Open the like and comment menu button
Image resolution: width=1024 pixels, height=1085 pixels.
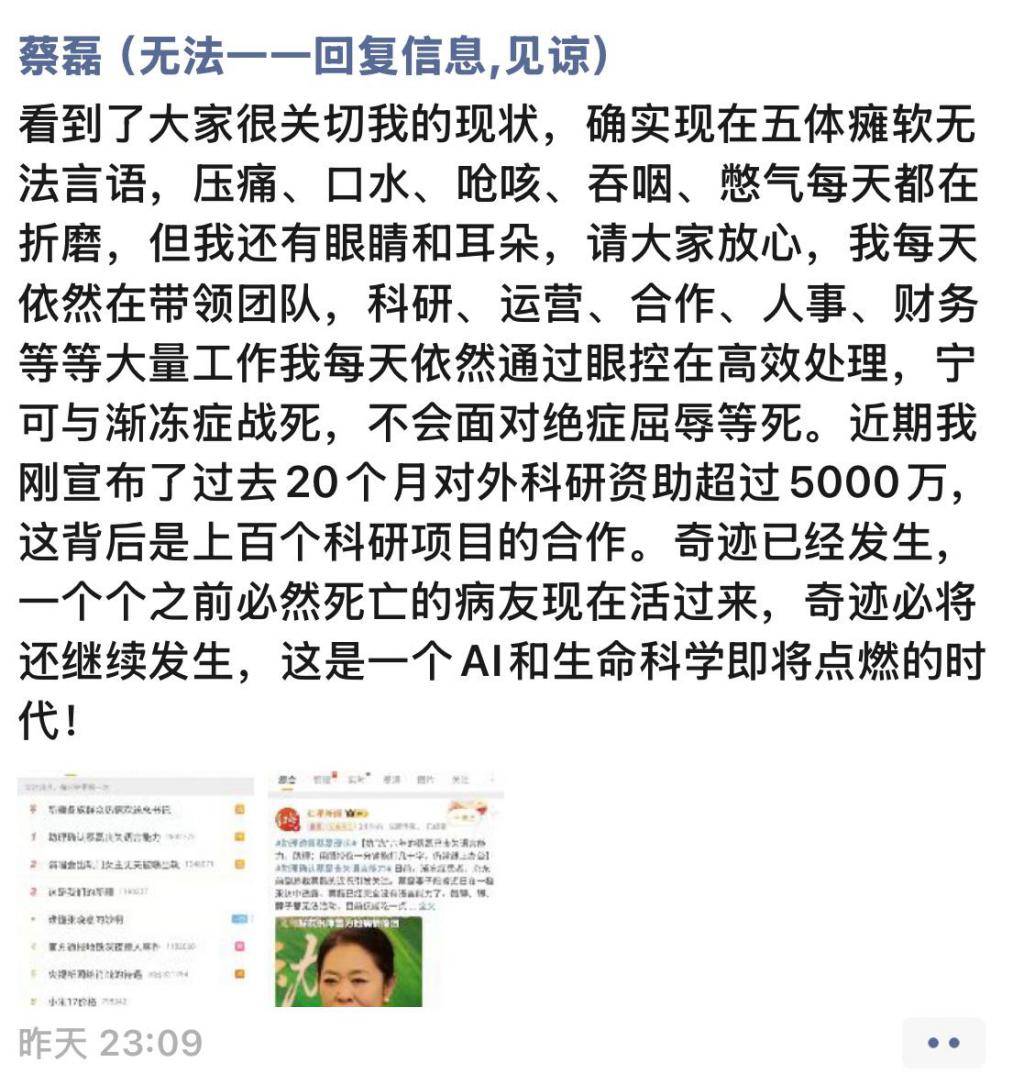click(943, 1043)
